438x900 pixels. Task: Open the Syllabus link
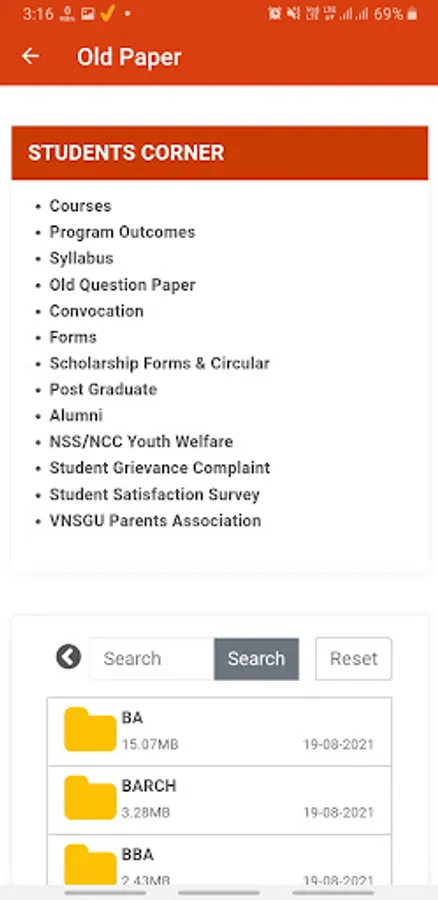(82, 258)
